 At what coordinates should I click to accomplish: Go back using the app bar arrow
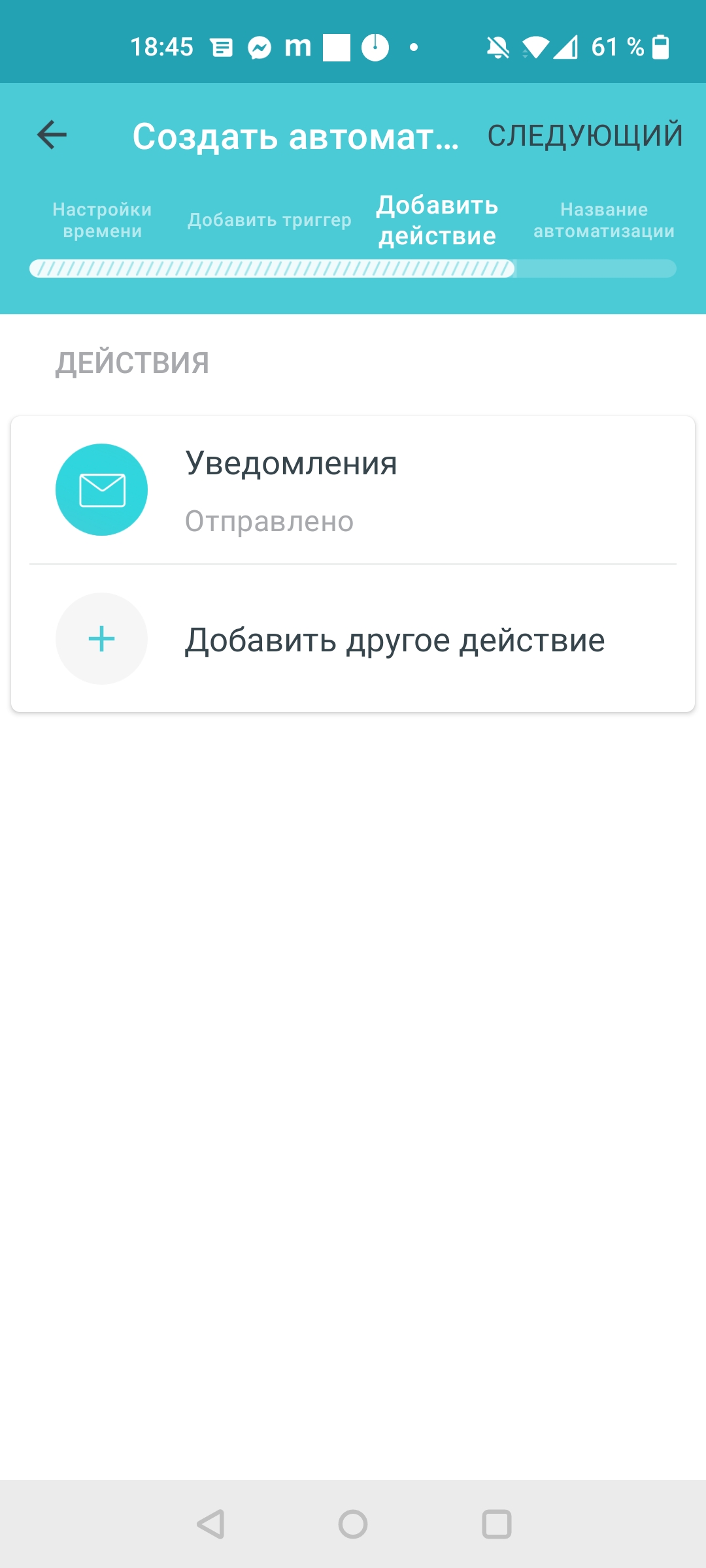[x=52, y=135]
